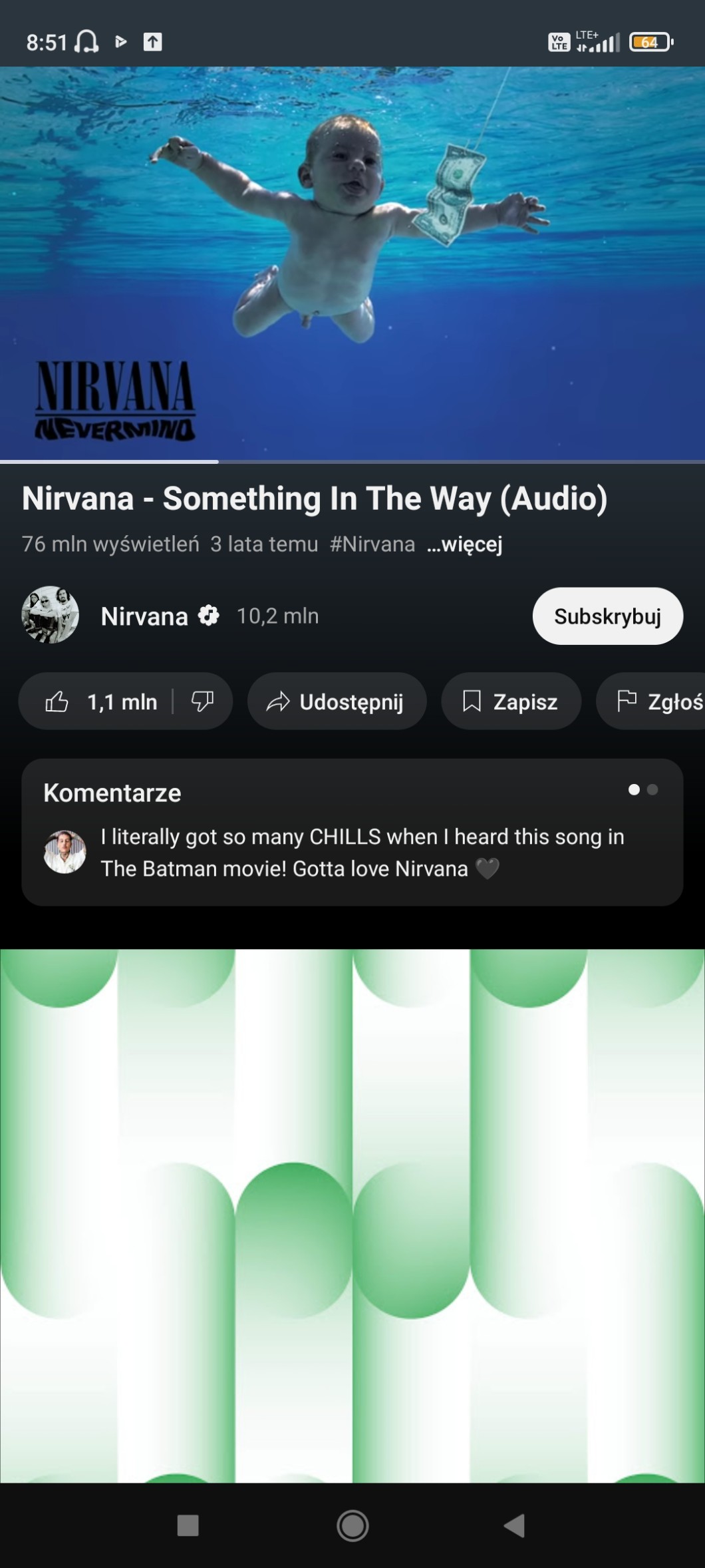Share the video via Udostępnij
The width and height of the screenshot is (705, 1568).
[337, 701]
